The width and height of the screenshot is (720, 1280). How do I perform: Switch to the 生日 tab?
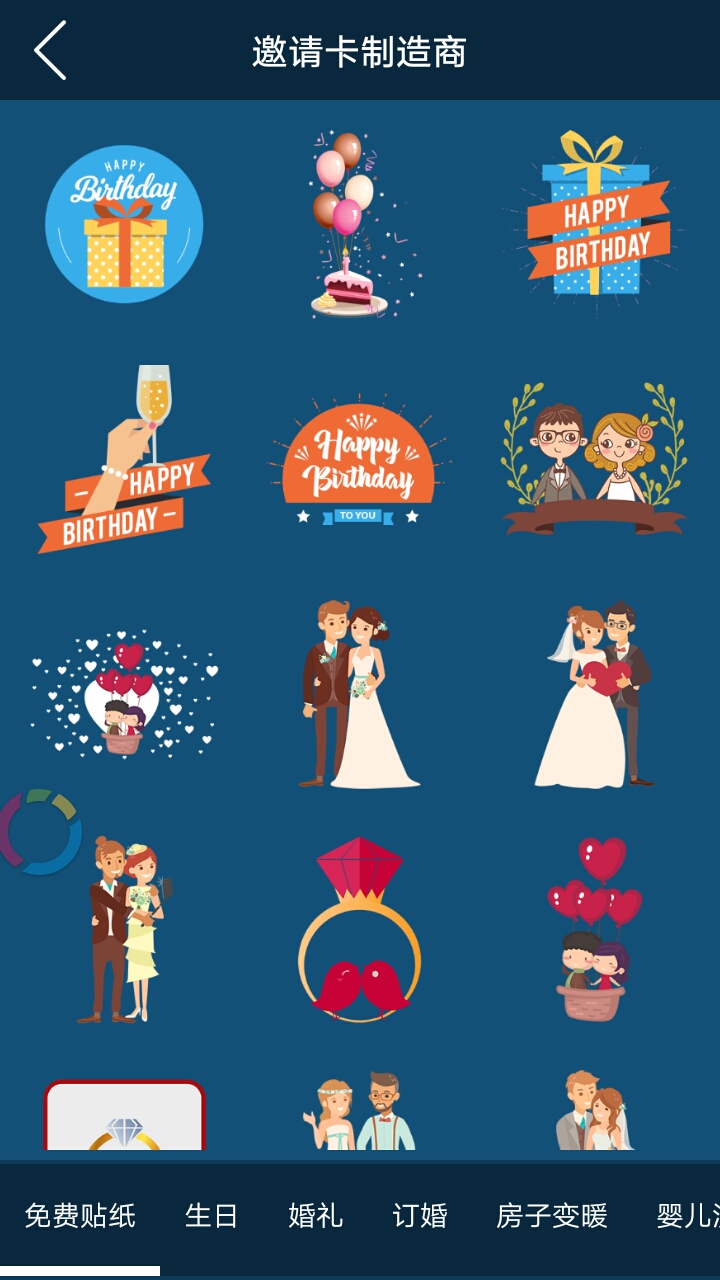click(x=211, y=1216)
